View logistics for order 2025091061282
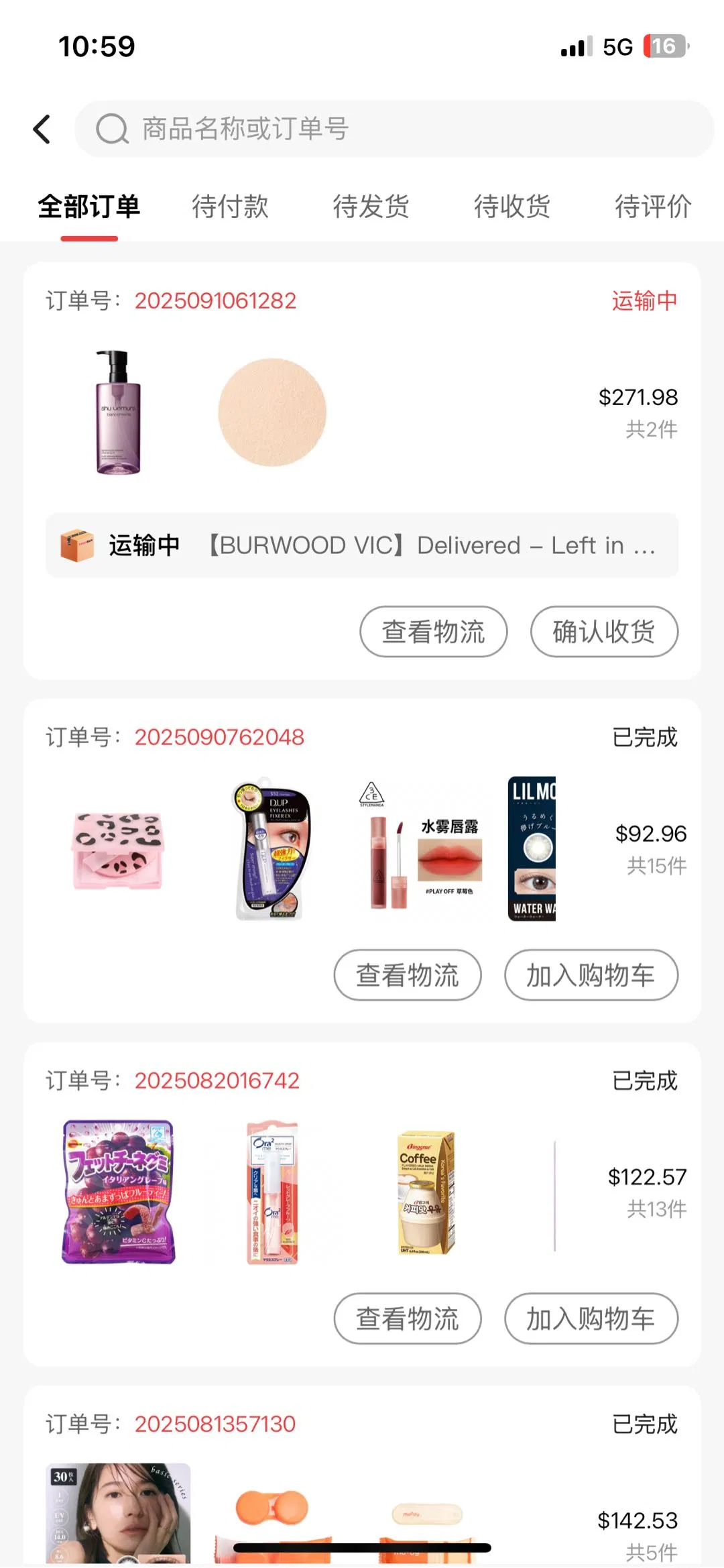The width and height of the screenshot is (724, 1568). tap(433, 632)
